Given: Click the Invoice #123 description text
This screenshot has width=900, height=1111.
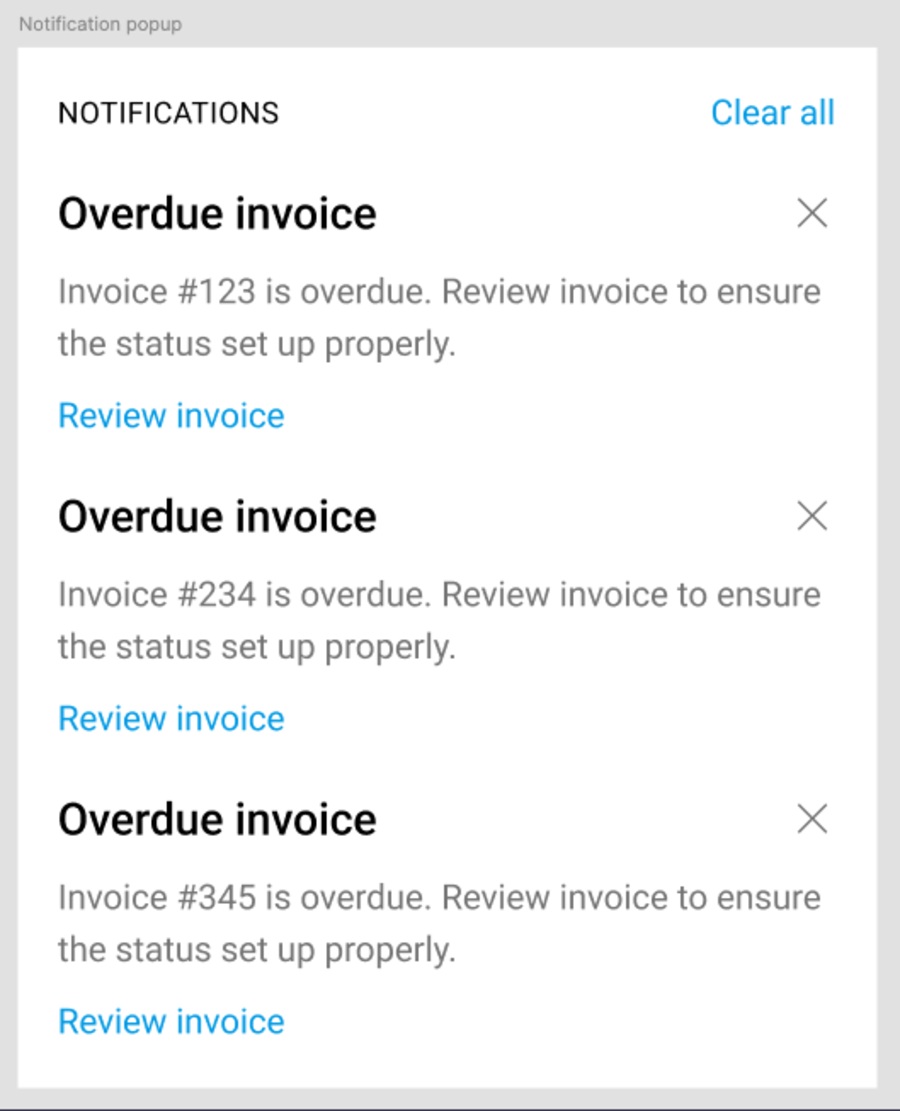Looking at the screenshot, I should tap(440, 317).
